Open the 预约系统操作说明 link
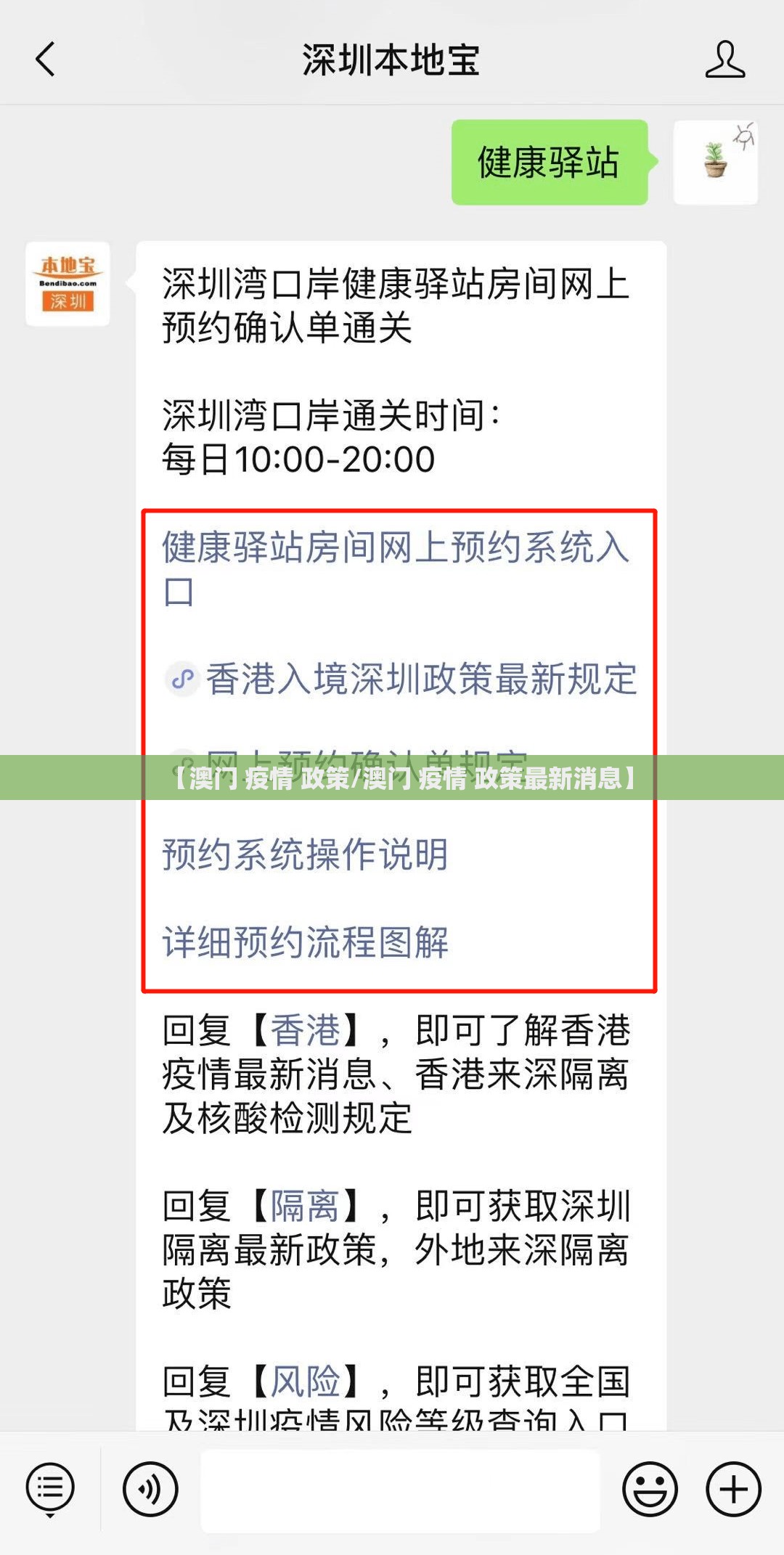 tap(305, 854)
